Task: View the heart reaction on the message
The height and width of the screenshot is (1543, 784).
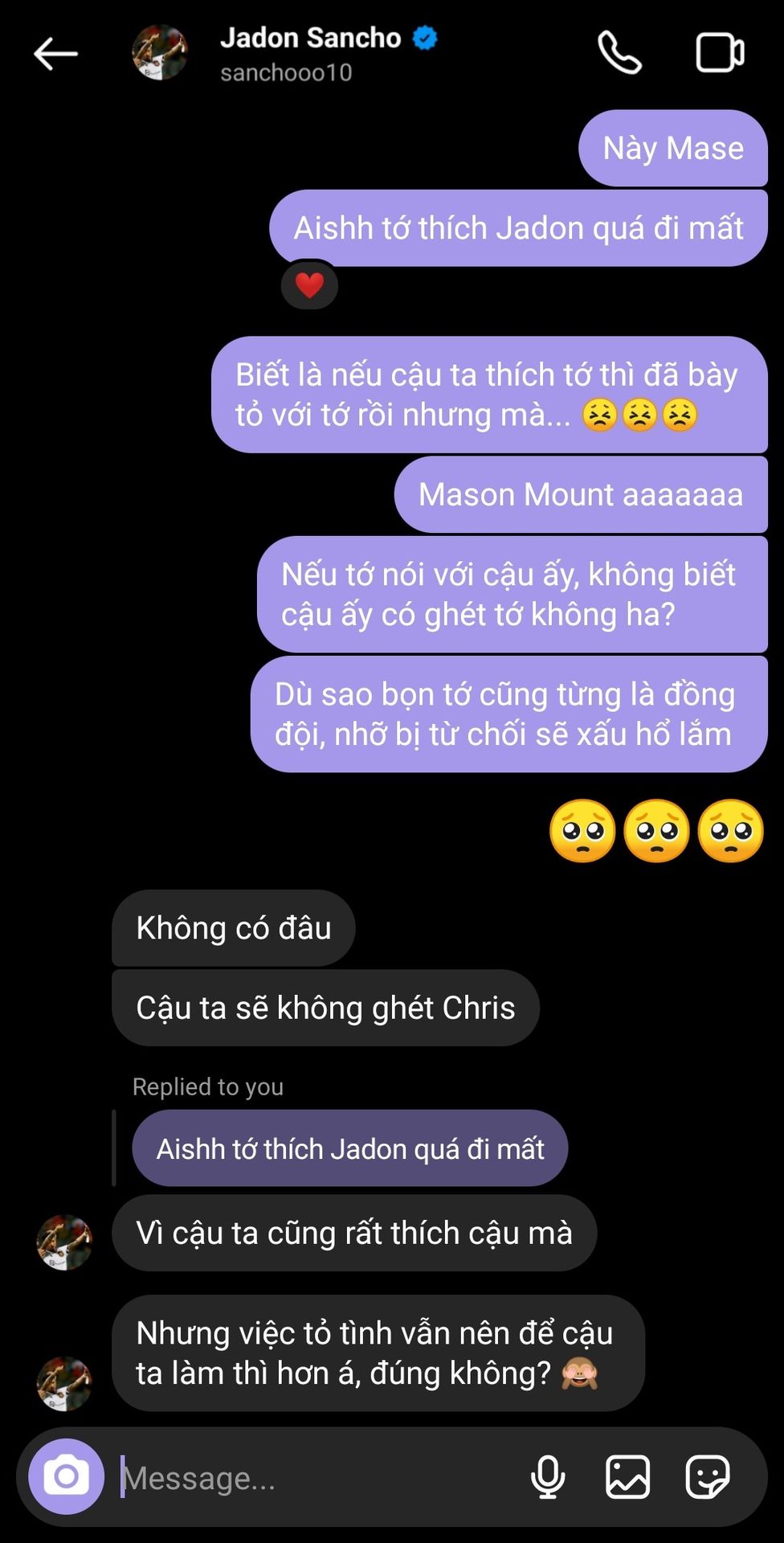Action: (x=309, y=285)
